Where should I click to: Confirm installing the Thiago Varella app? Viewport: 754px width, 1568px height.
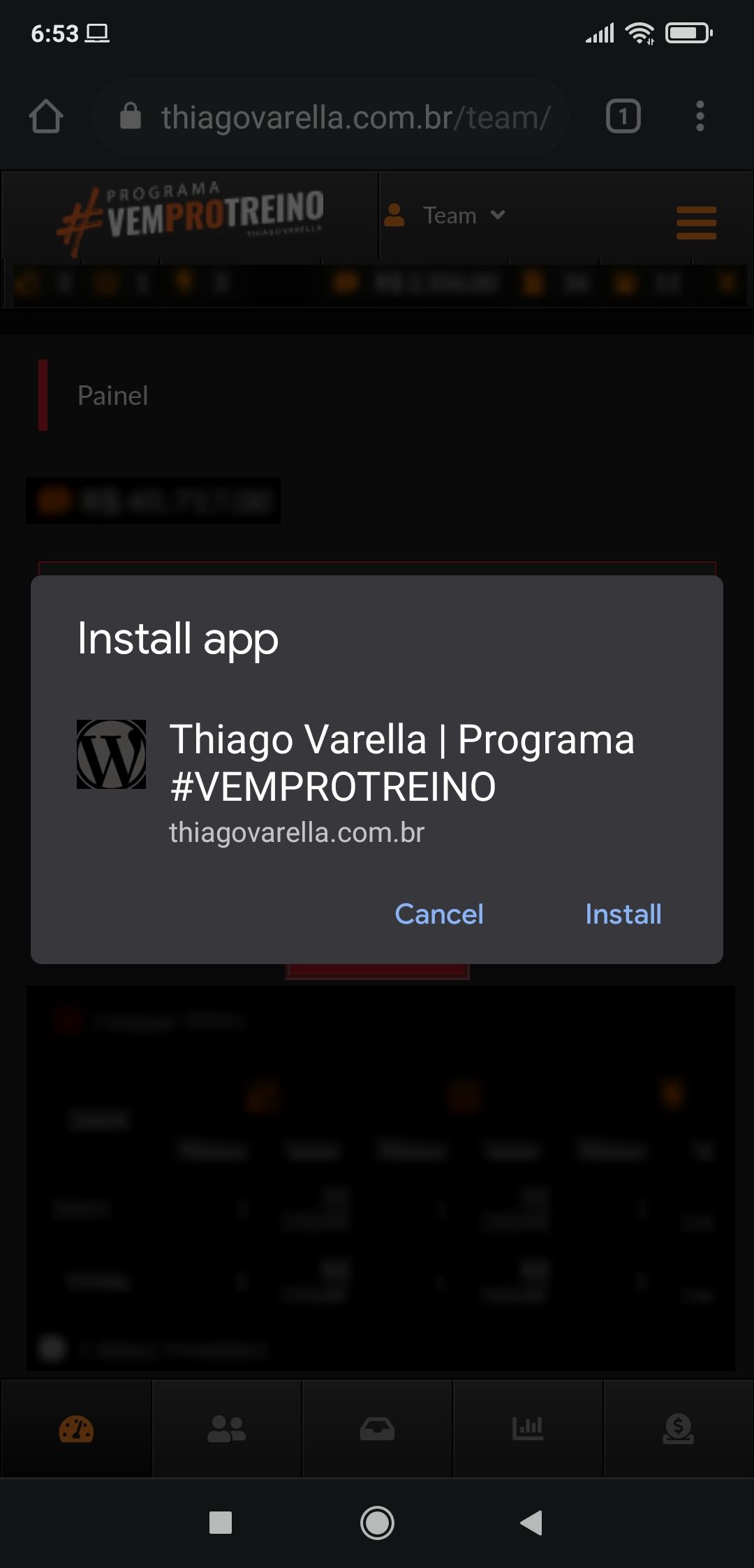pyautogui.click(x=623, y=914)
